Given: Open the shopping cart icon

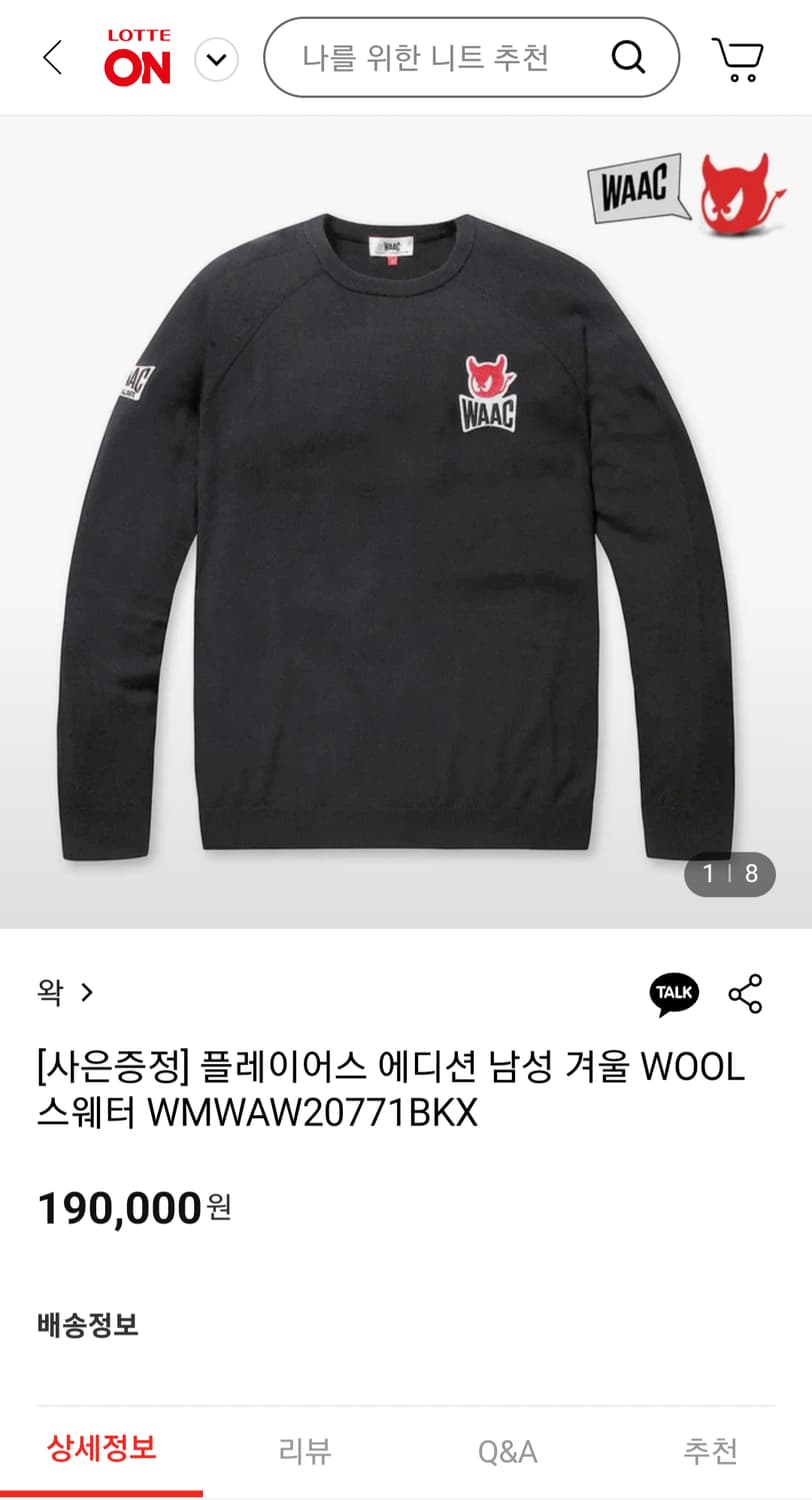Looking at the screenshot, I should click(737, 57).
